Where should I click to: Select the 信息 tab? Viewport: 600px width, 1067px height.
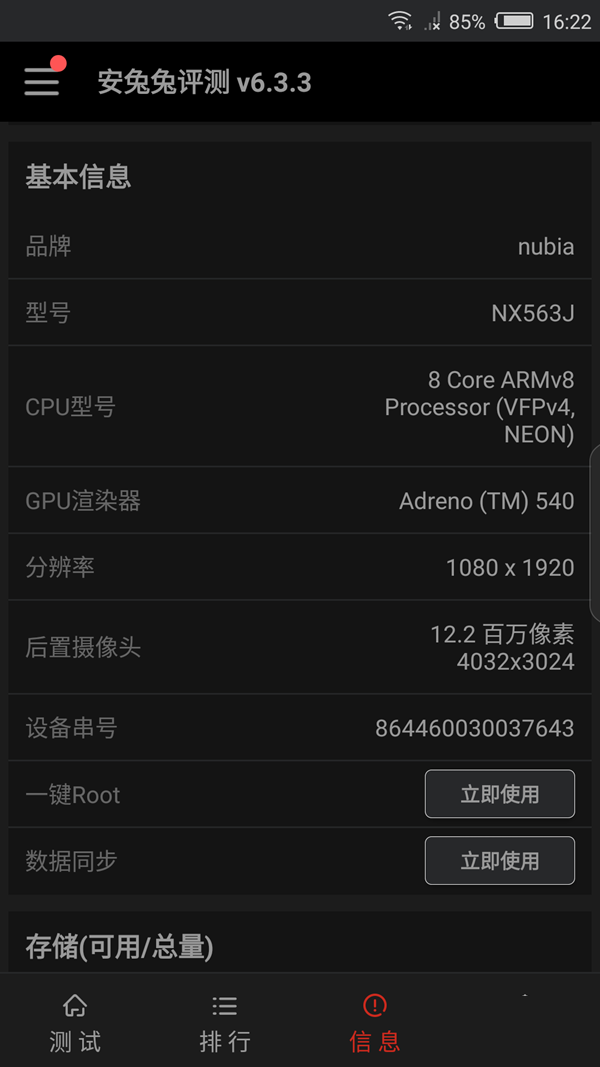(x=375, y=1023)
